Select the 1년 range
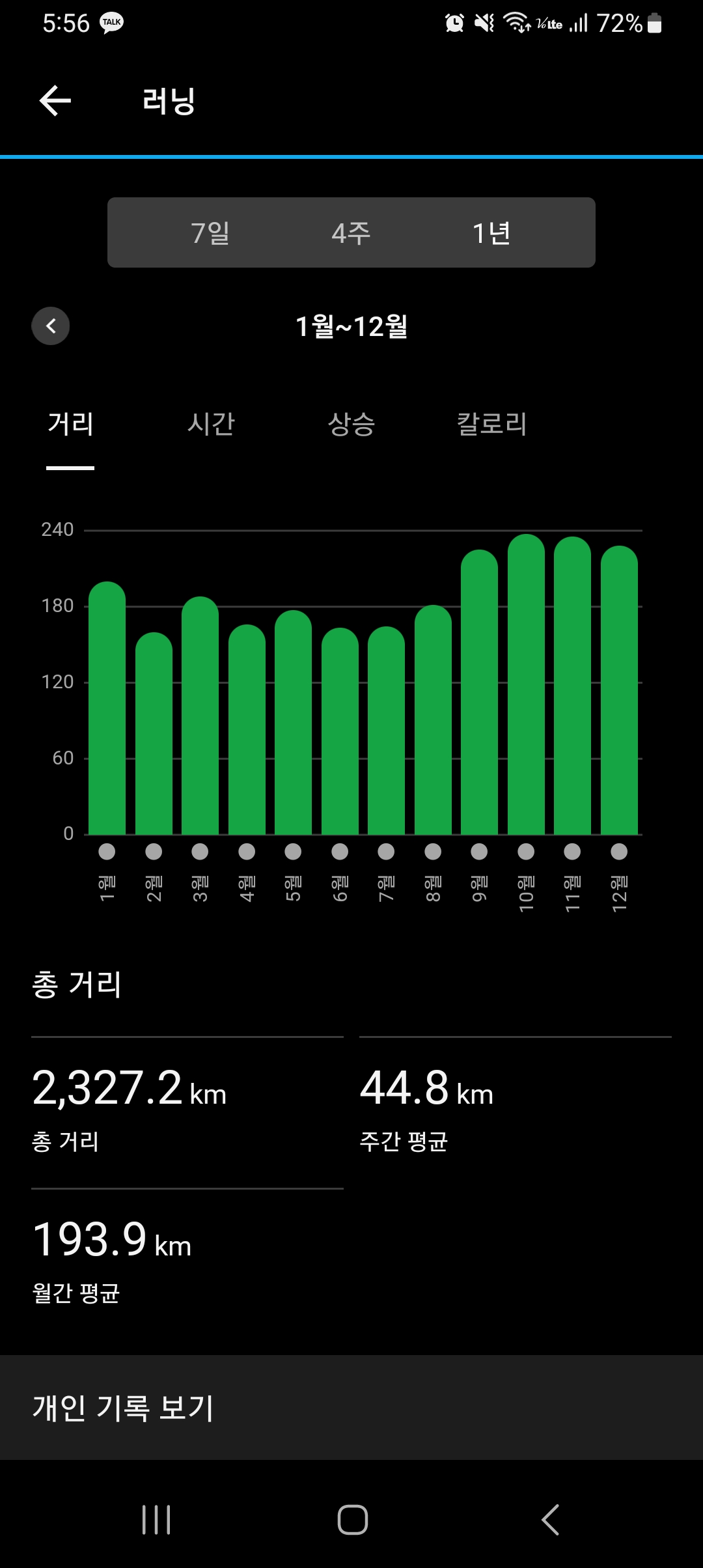Viewport: 703px width, 1568px height. coord(491,232)
